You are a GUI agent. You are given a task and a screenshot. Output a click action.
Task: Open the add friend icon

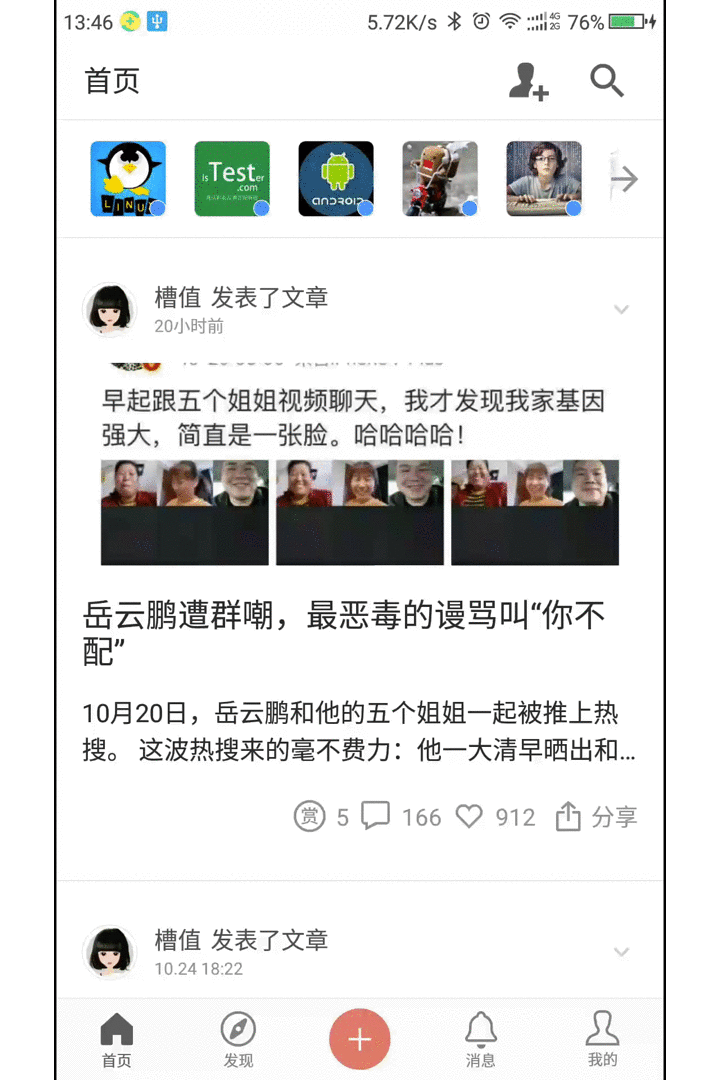[x=528, y=81]
